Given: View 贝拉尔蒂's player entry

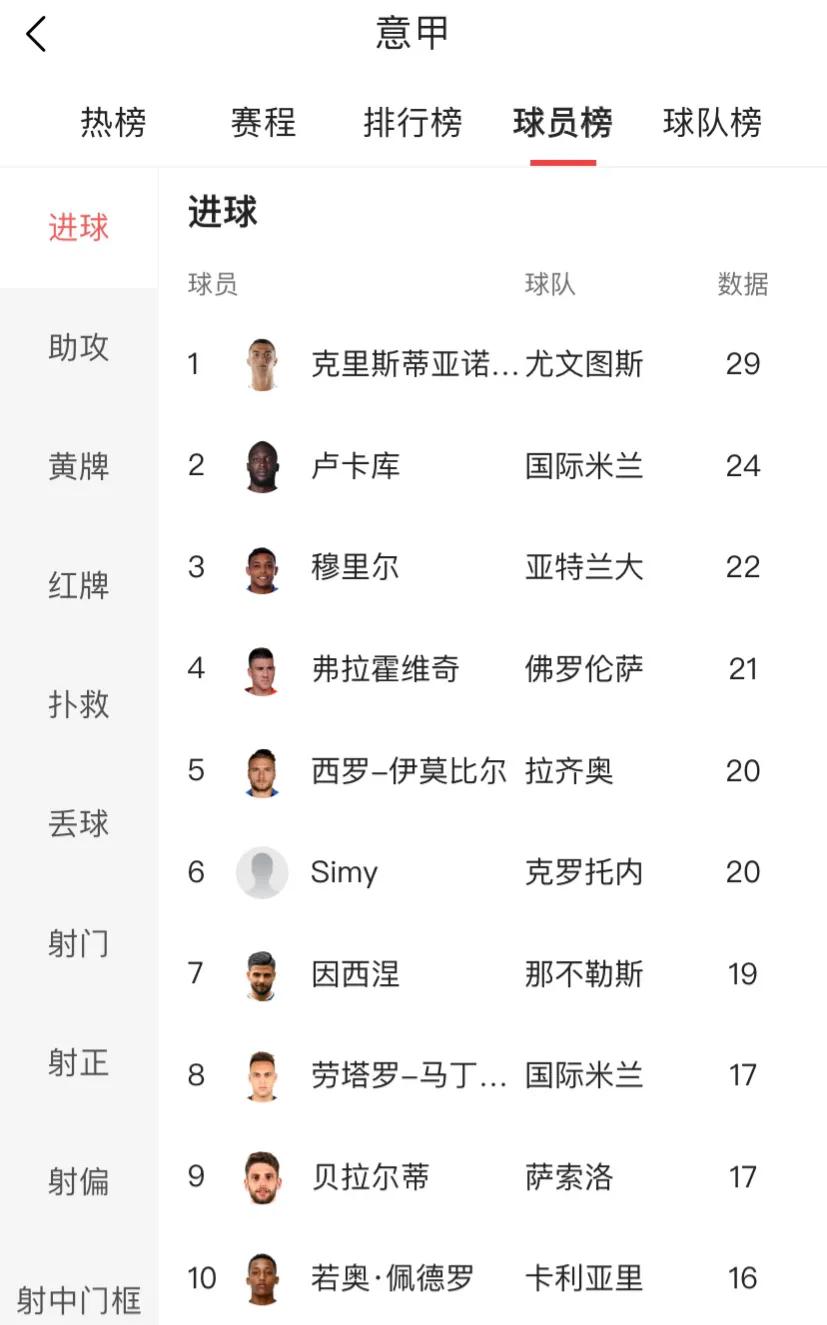Looking at the screenshot, I should (x=370, y=1177).
